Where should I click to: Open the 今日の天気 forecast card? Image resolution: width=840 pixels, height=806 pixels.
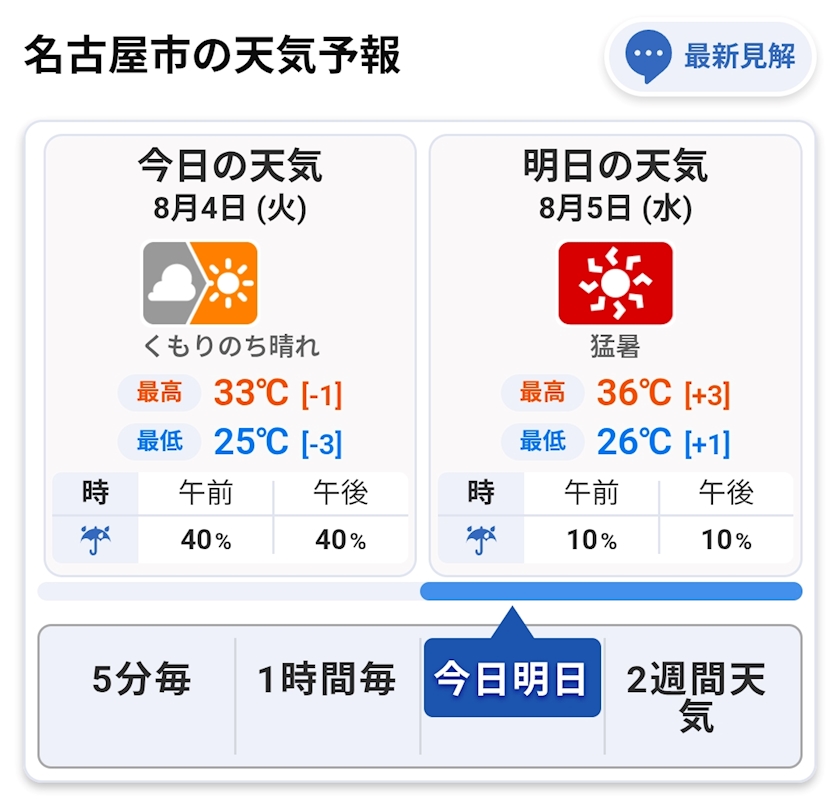tap(230, 355)
